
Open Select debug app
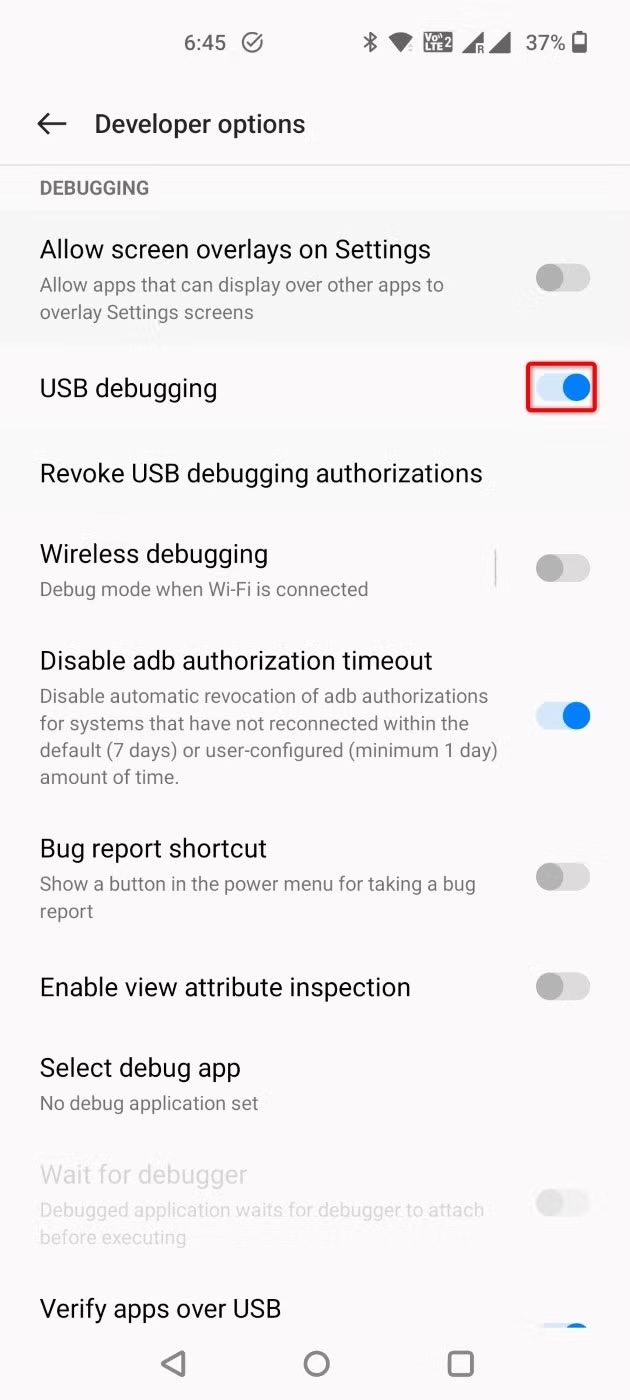pyautogui.click(x=140, y=1083)
